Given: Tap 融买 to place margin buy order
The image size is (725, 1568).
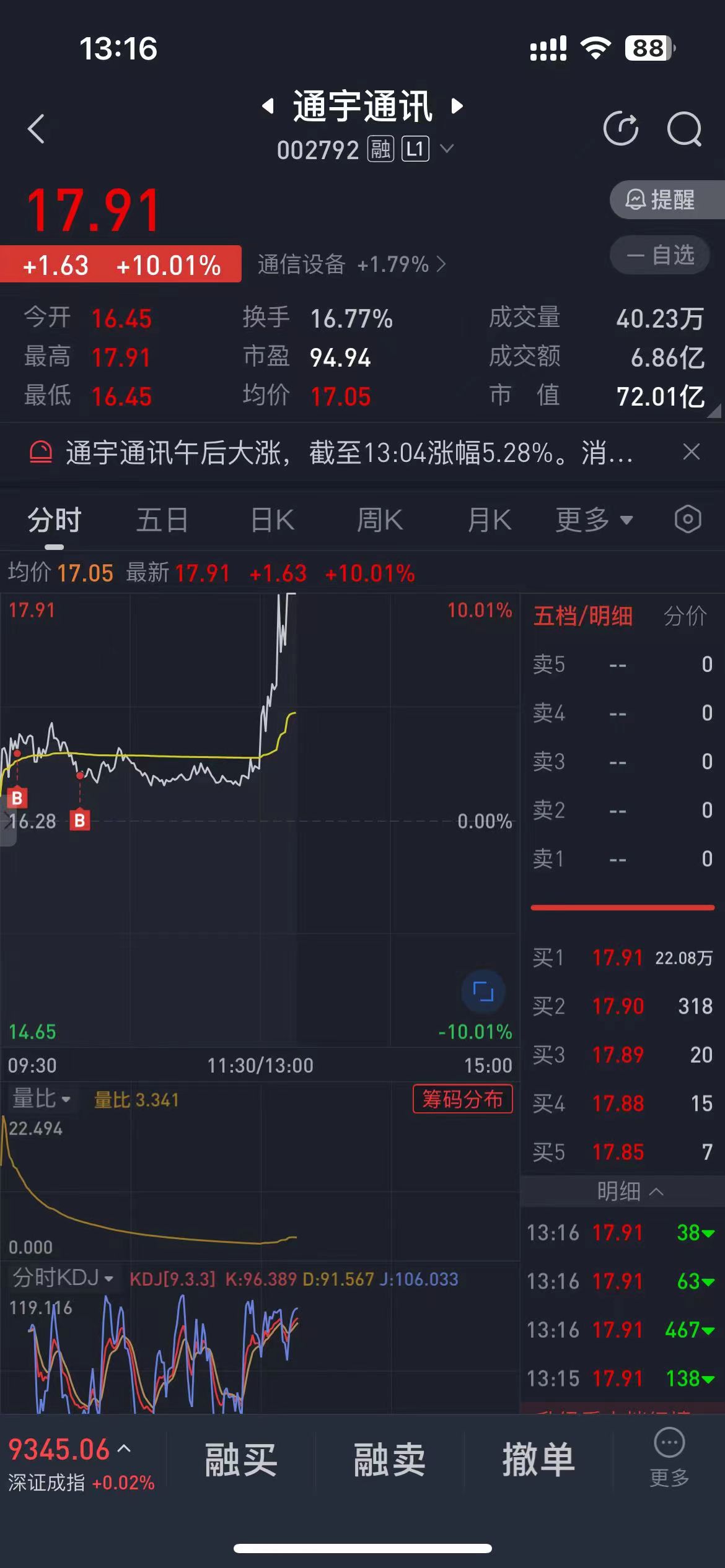Looking at the screenshot, I should 239,1461.
